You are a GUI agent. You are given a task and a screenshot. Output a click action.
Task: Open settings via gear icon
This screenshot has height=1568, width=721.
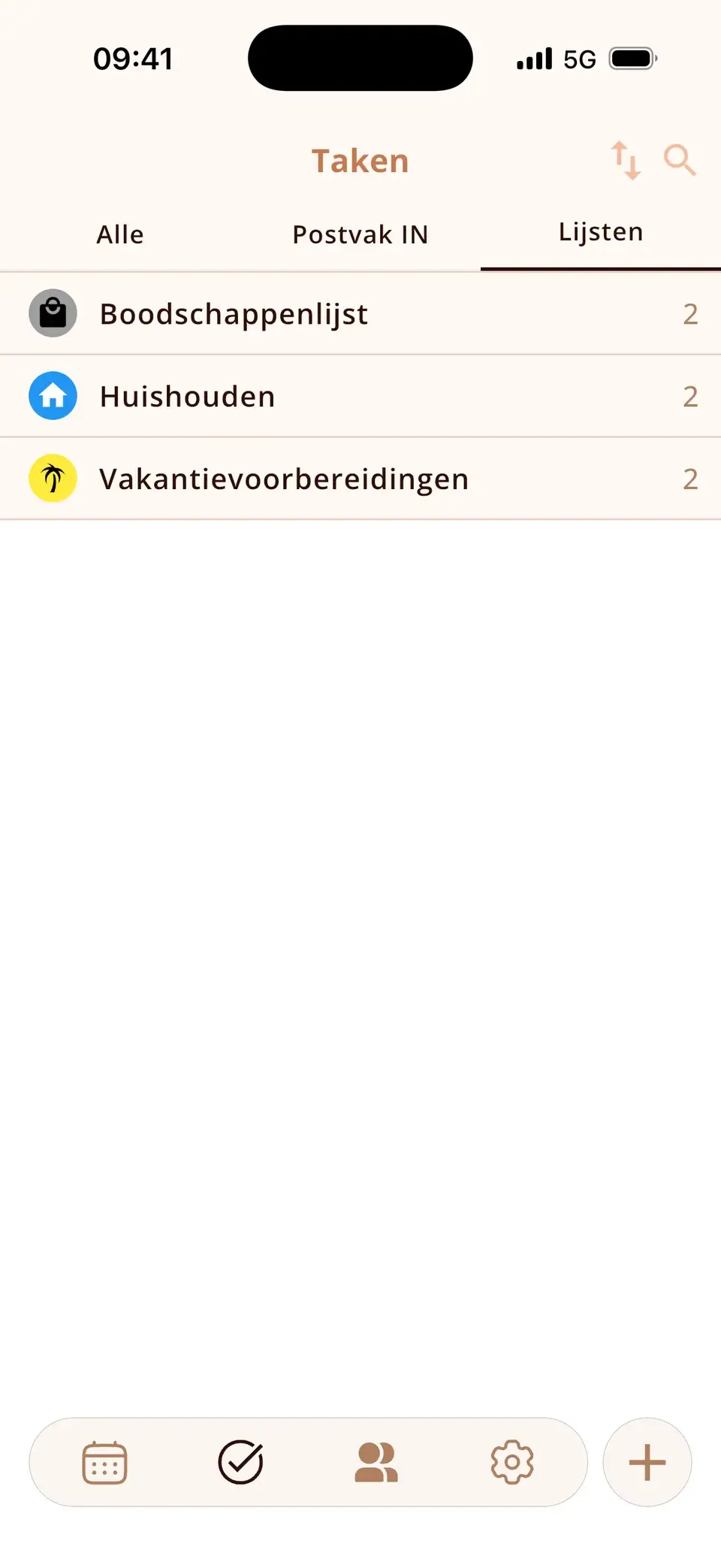pyautogui.click(x=512, y=1462)
